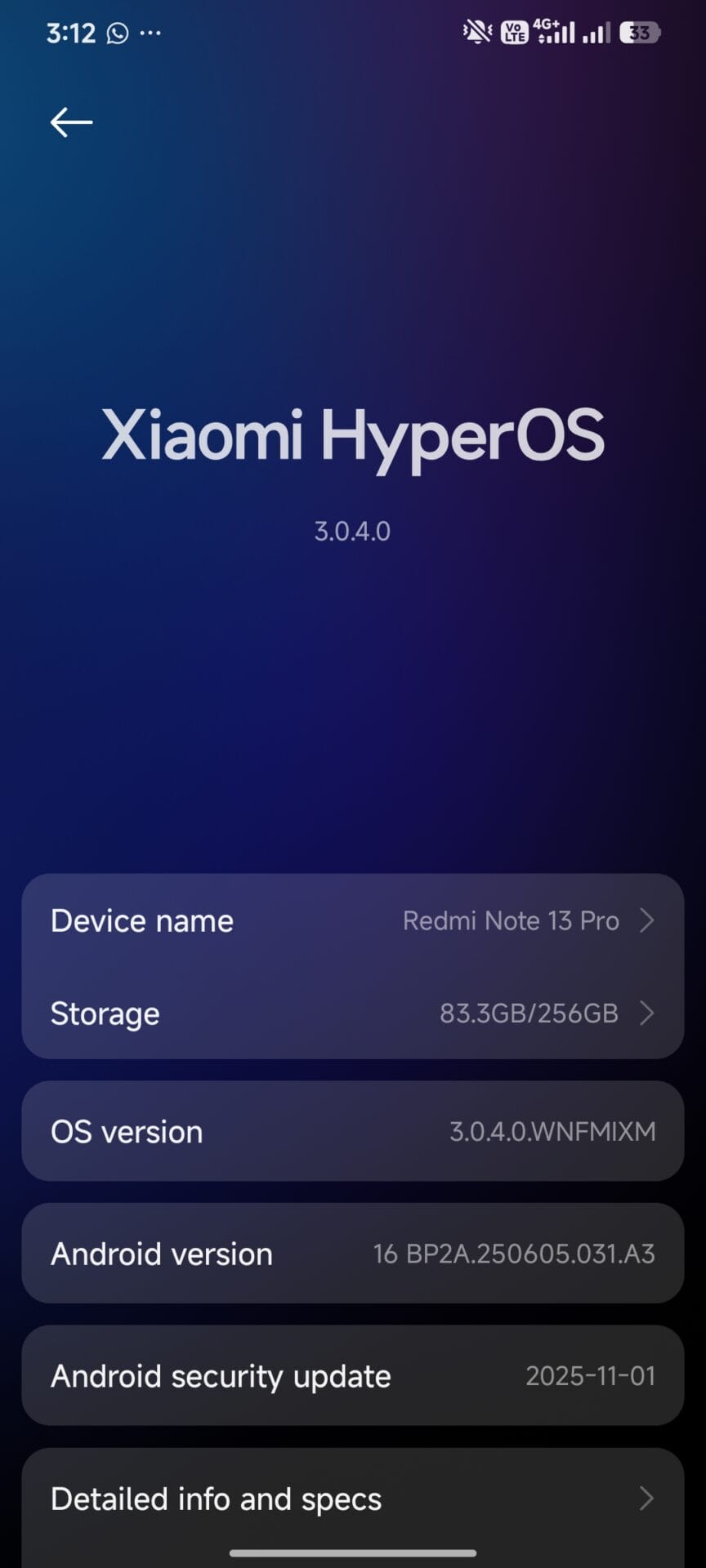Viewport: 706px width, 1568px height.
Task: Tap the OS version row
Action: pos(352,1131)
